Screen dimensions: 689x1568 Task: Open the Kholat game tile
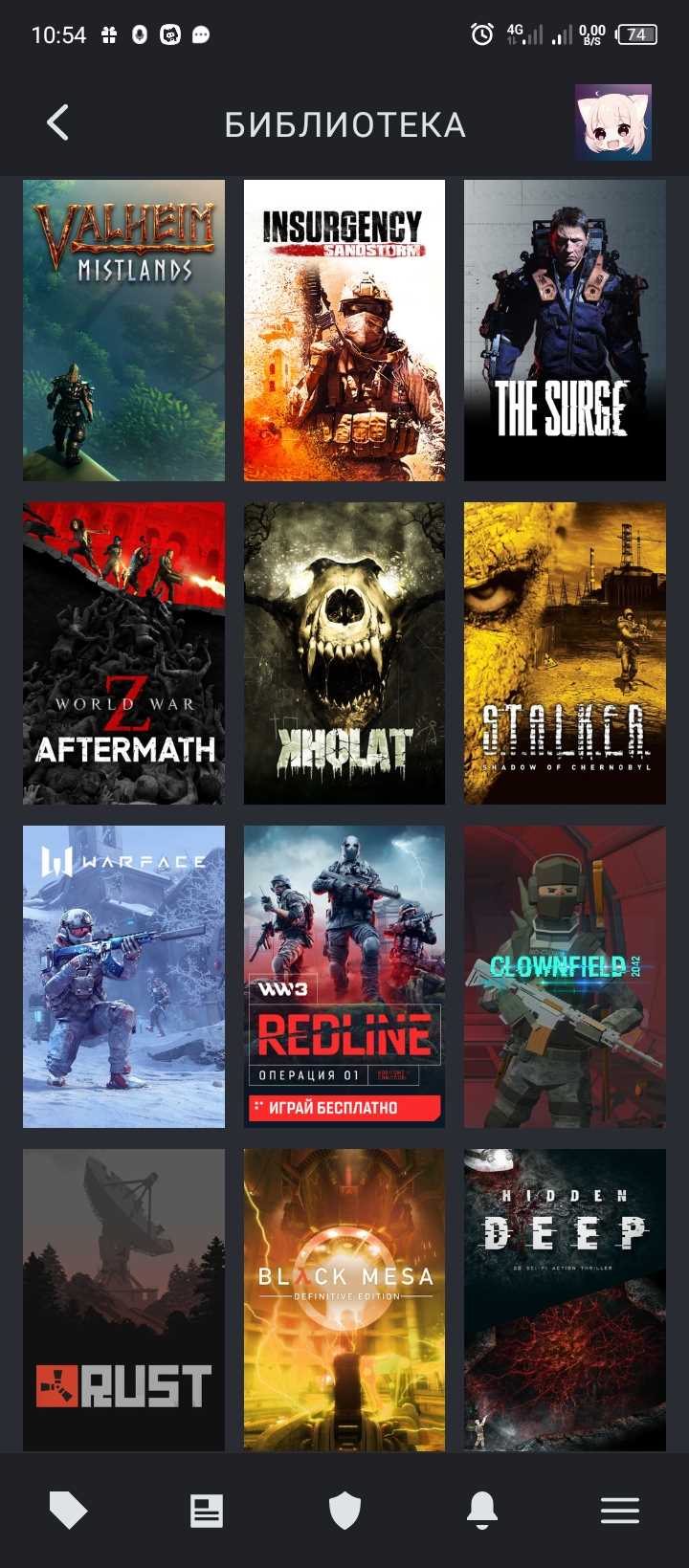click(x=344, y=652)
